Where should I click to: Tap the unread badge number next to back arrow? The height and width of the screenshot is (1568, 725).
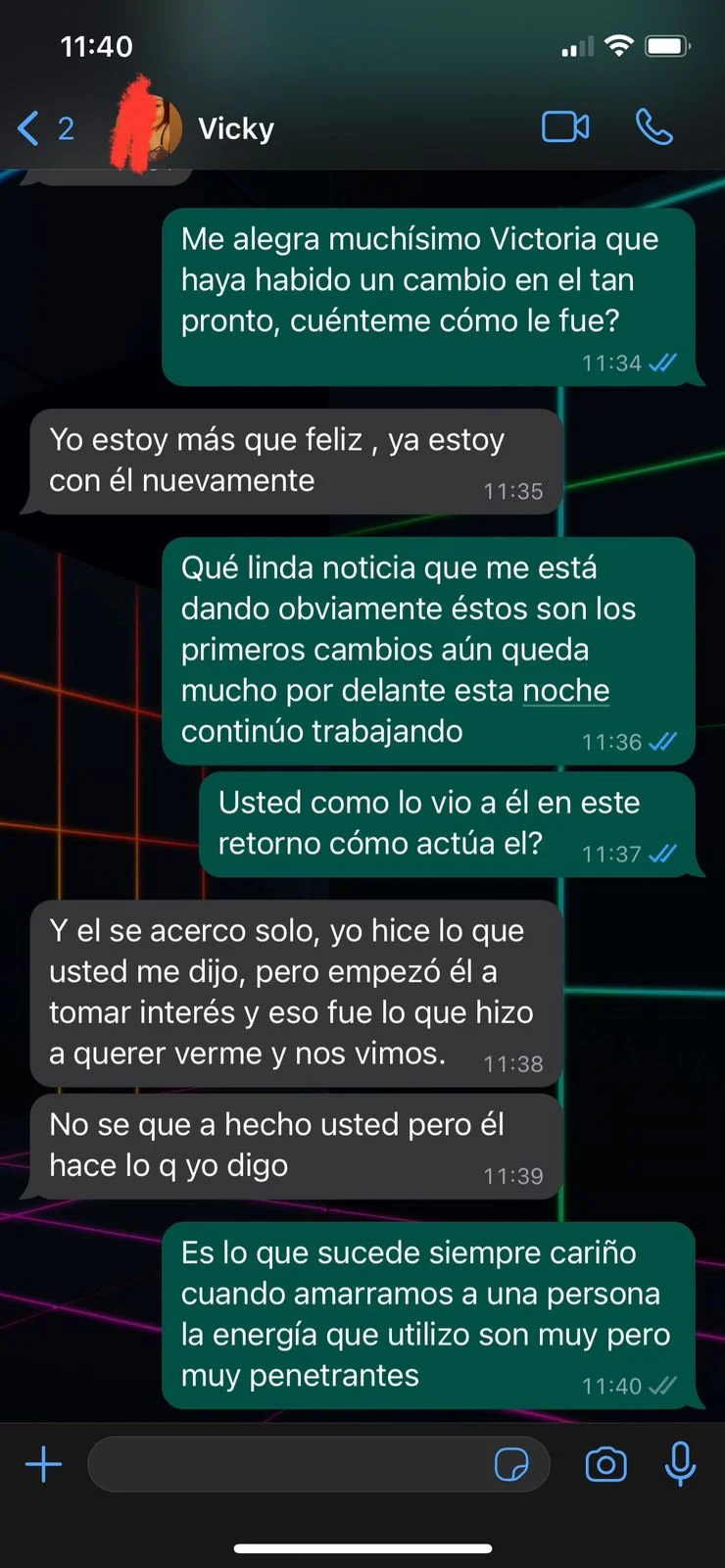[65, 127]
